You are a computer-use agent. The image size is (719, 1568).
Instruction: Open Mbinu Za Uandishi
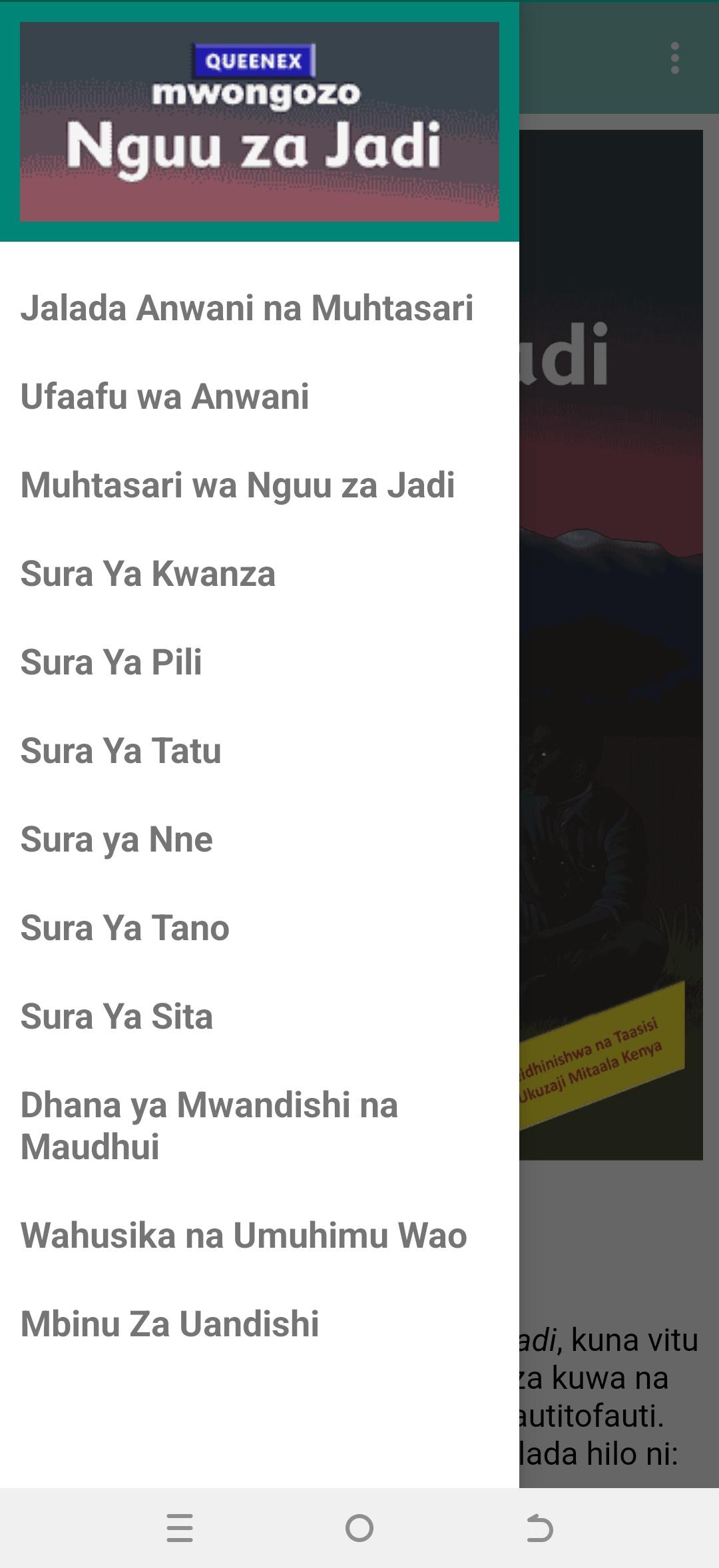[x=260, y=1324]
